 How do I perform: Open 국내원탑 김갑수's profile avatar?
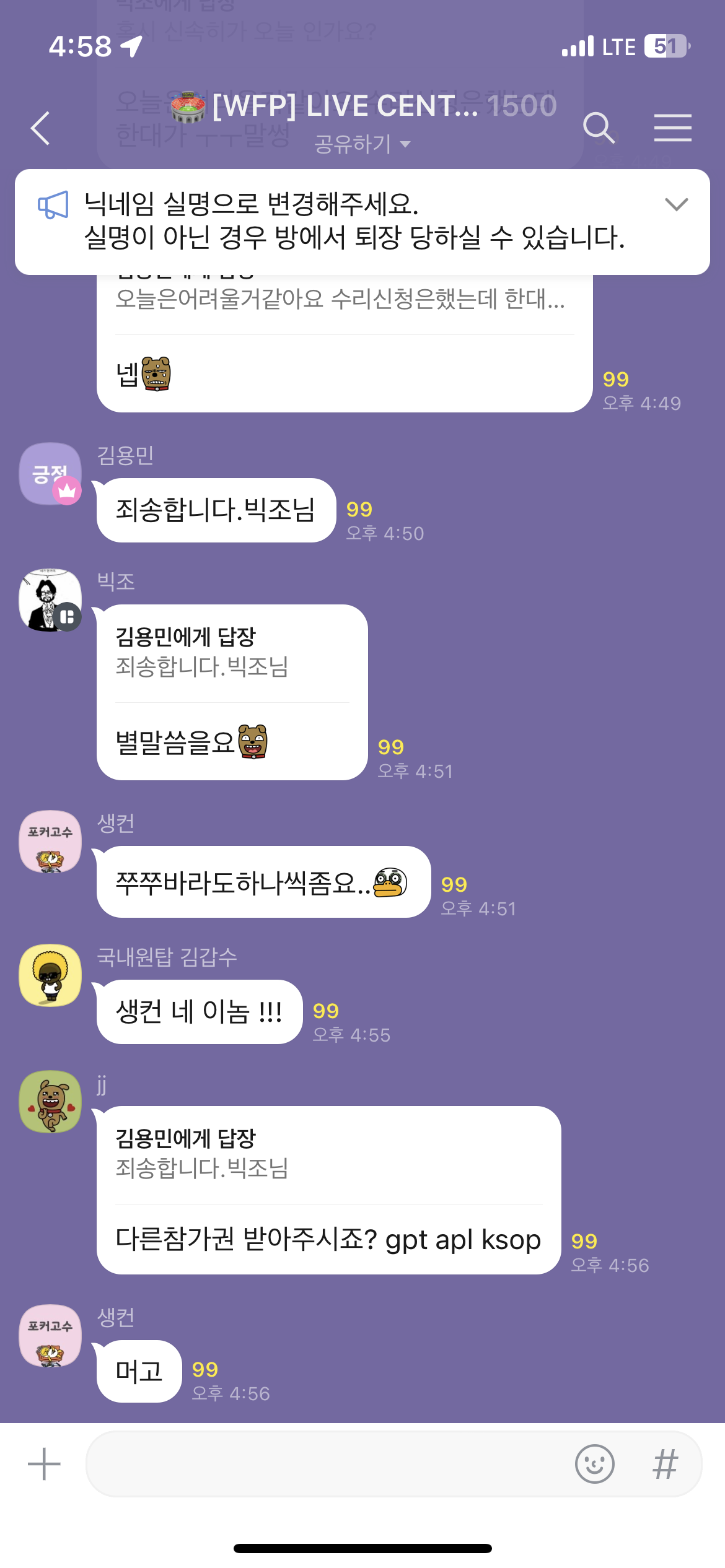[x=50, y=975]
